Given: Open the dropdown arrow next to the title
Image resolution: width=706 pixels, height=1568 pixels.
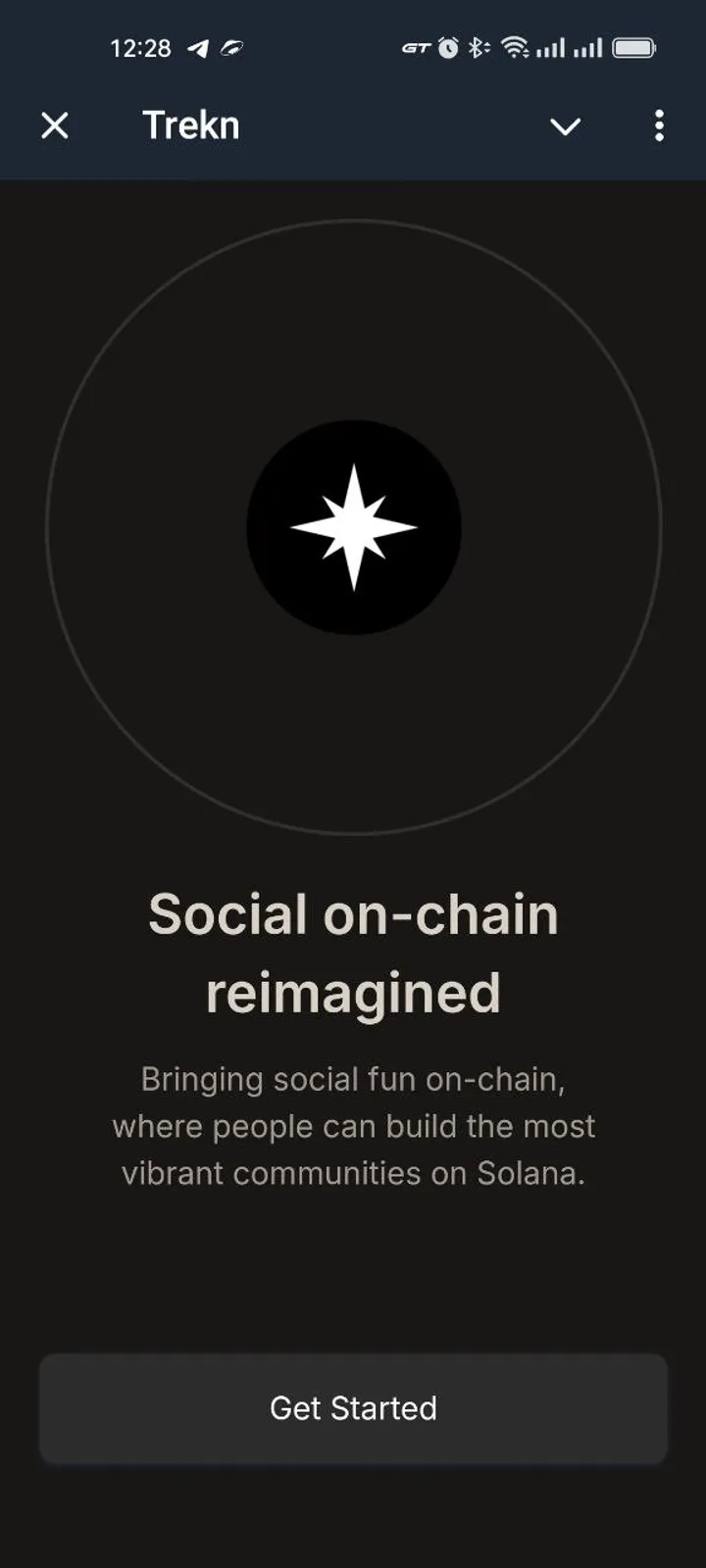Looking at the screenshot, I should click(566, 127).
